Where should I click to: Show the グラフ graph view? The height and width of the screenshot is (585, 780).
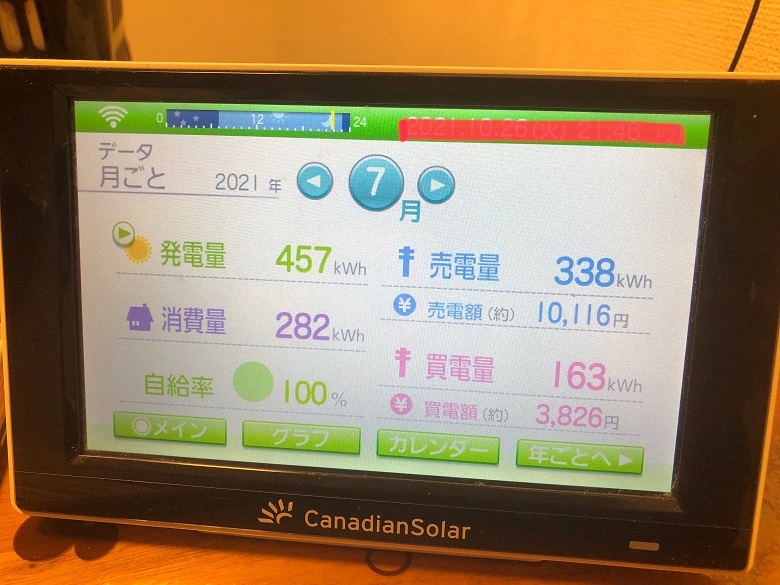[x=301, y=438]
